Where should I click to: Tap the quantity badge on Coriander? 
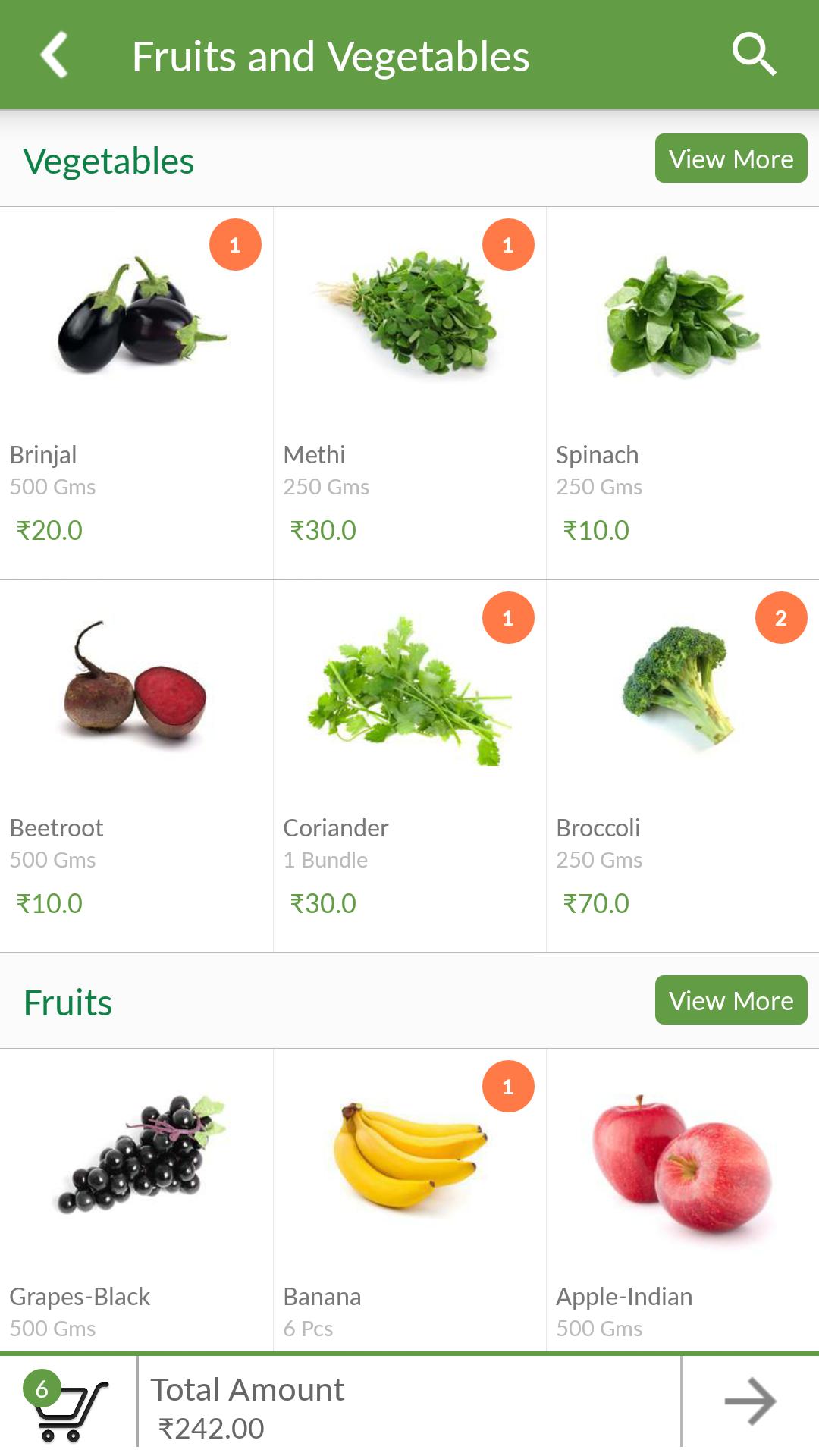(508, 617)
